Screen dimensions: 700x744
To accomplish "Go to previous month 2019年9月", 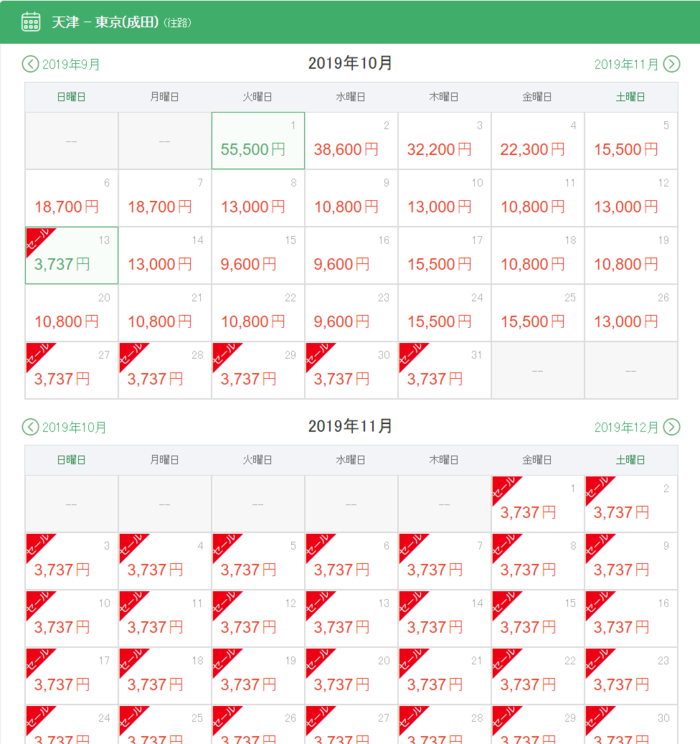I will point(62,64).
